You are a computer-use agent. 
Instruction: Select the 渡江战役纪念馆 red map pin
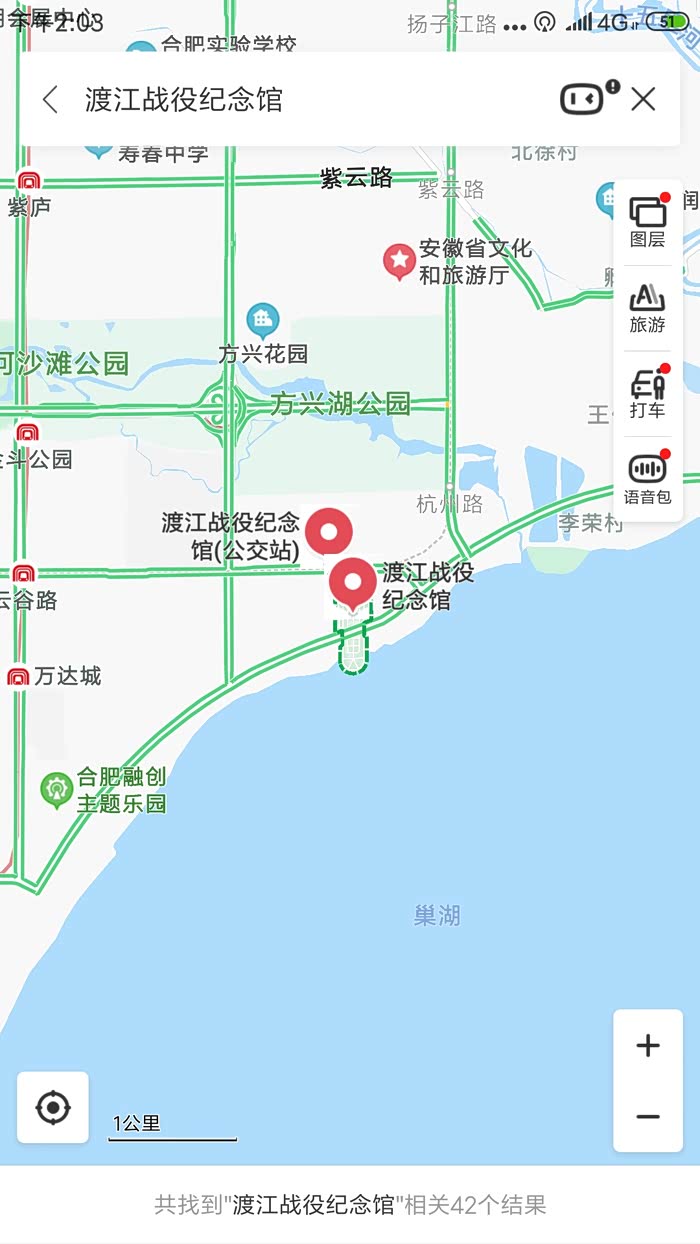tap(353, 584)
